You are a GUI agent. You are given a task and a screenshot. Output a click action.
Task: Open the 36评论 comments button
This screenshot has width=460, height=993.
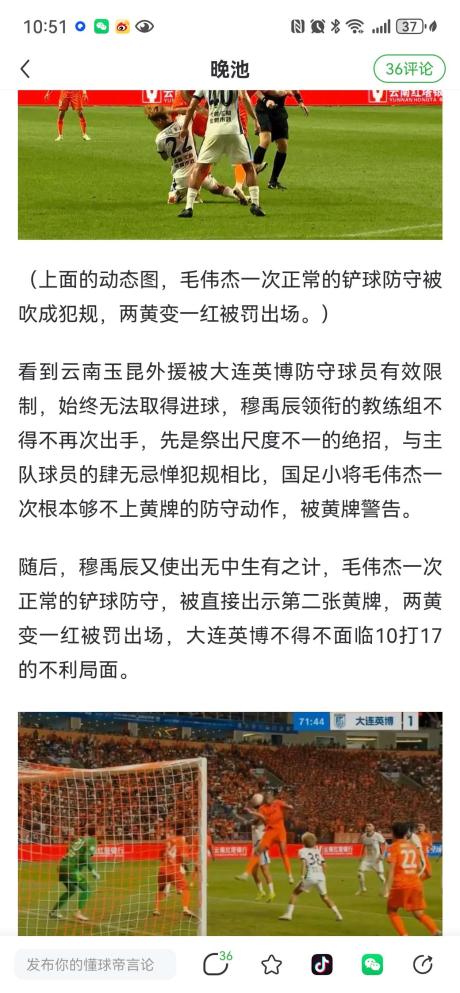pyautogui.click(x=409, y=69)
